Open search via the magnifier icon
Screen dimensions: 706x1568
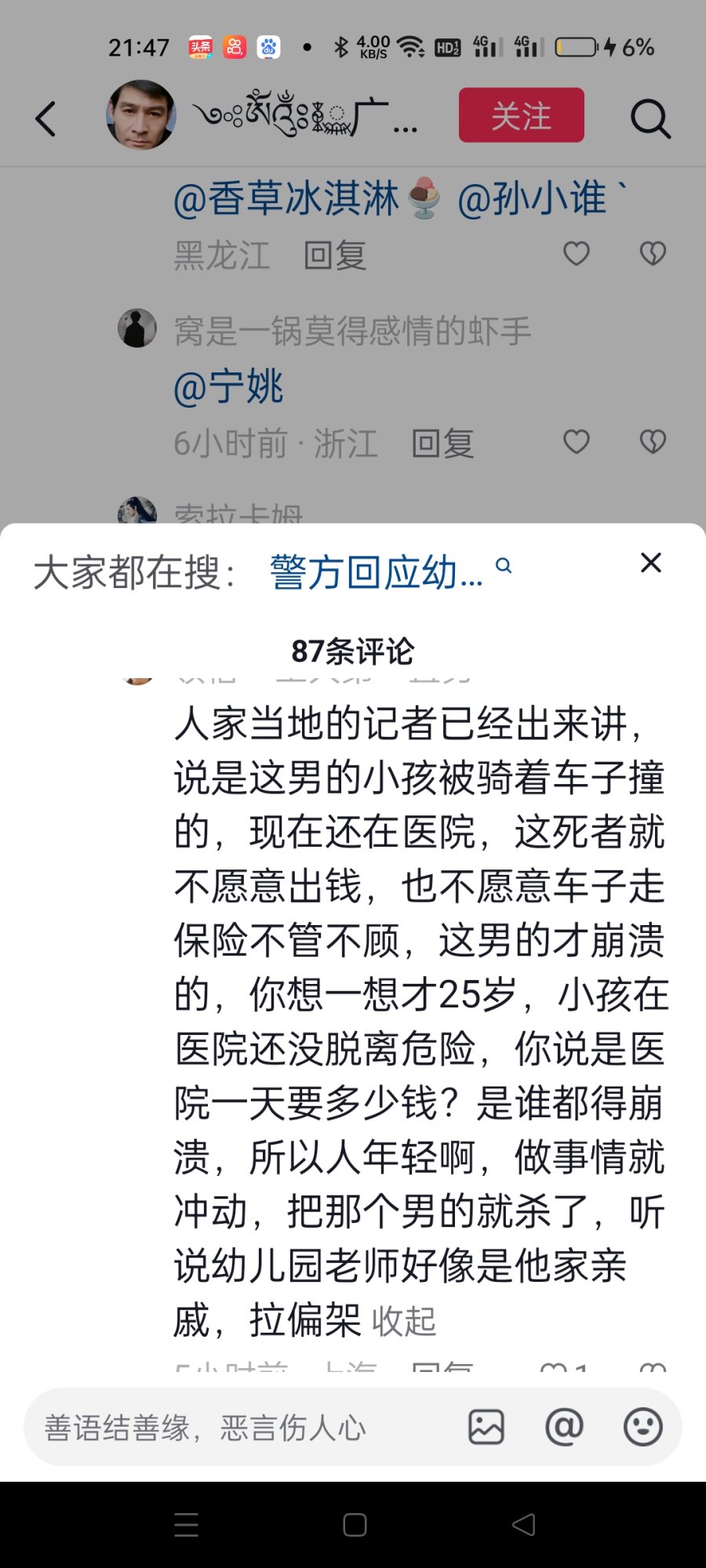point(650,118)
